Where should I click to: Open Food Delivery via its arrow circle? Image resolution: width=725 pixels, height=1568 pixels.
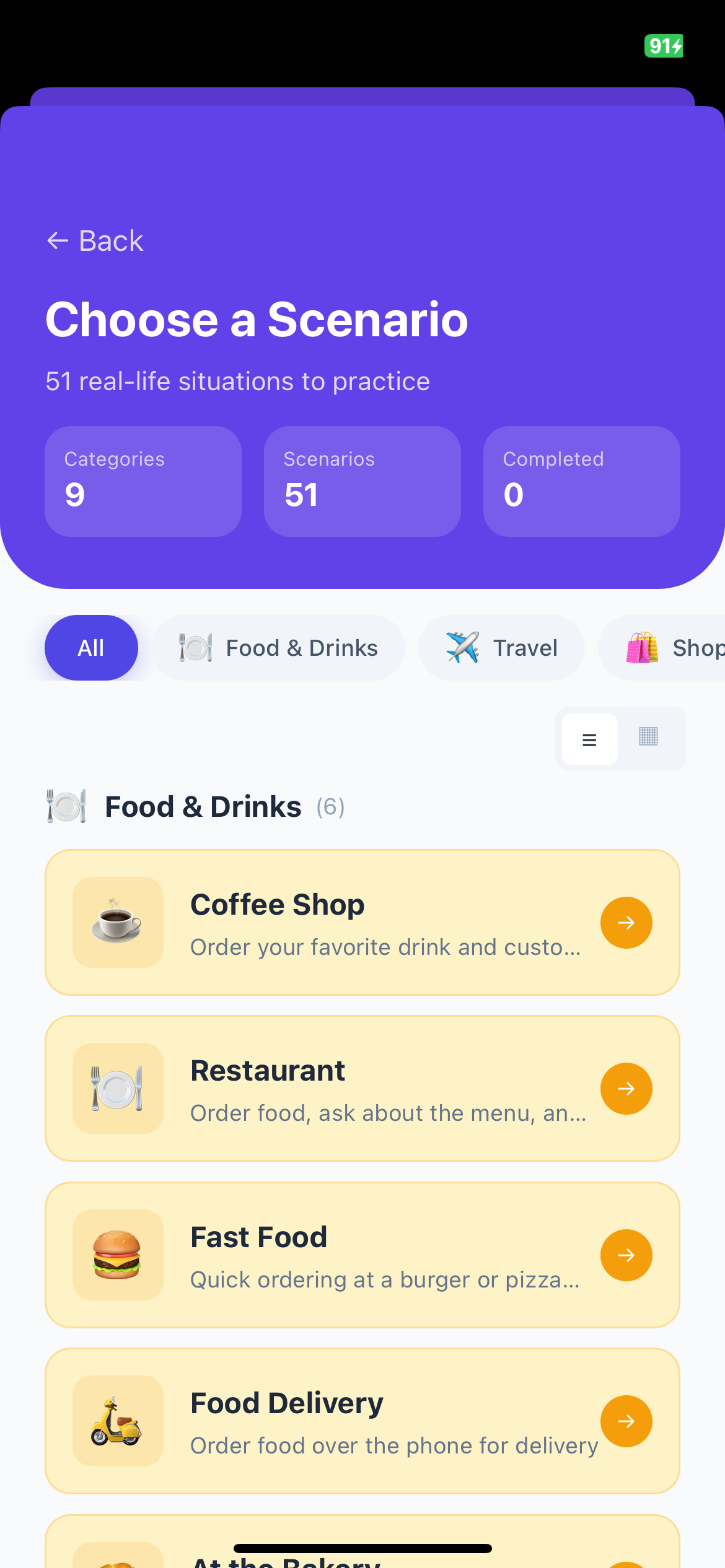tap(626, 1421)
